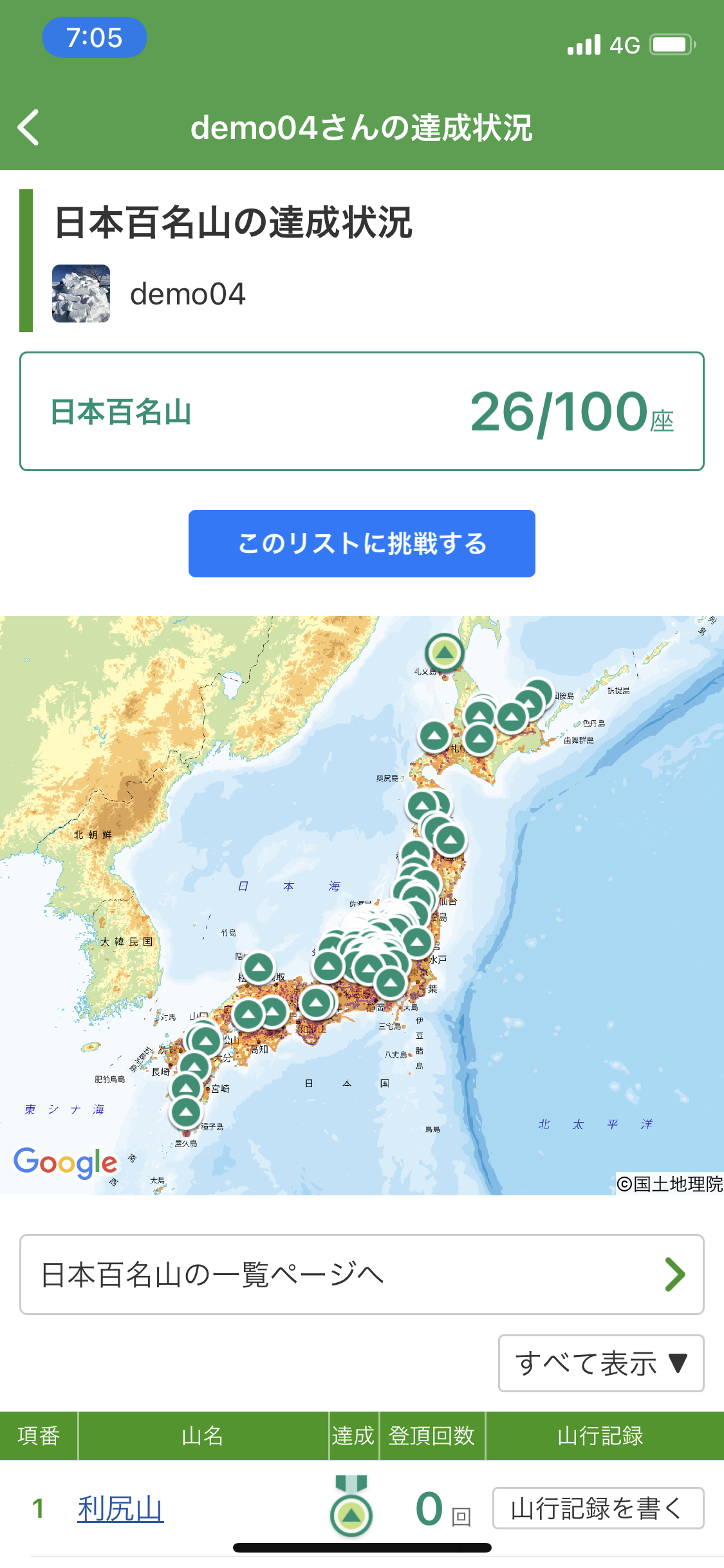
Task: Open demo04's profile avatar
Action: point(81,294)
